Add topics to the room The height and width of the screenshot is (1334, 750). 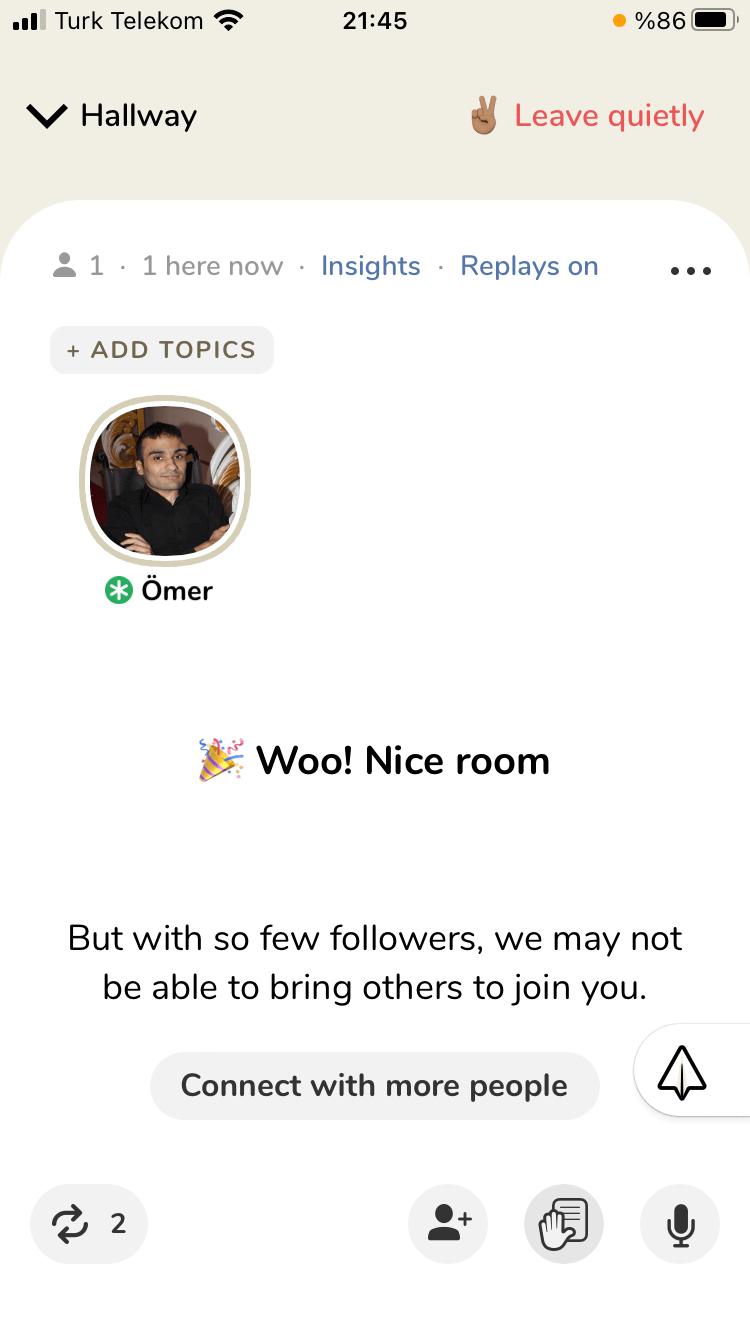162,350
